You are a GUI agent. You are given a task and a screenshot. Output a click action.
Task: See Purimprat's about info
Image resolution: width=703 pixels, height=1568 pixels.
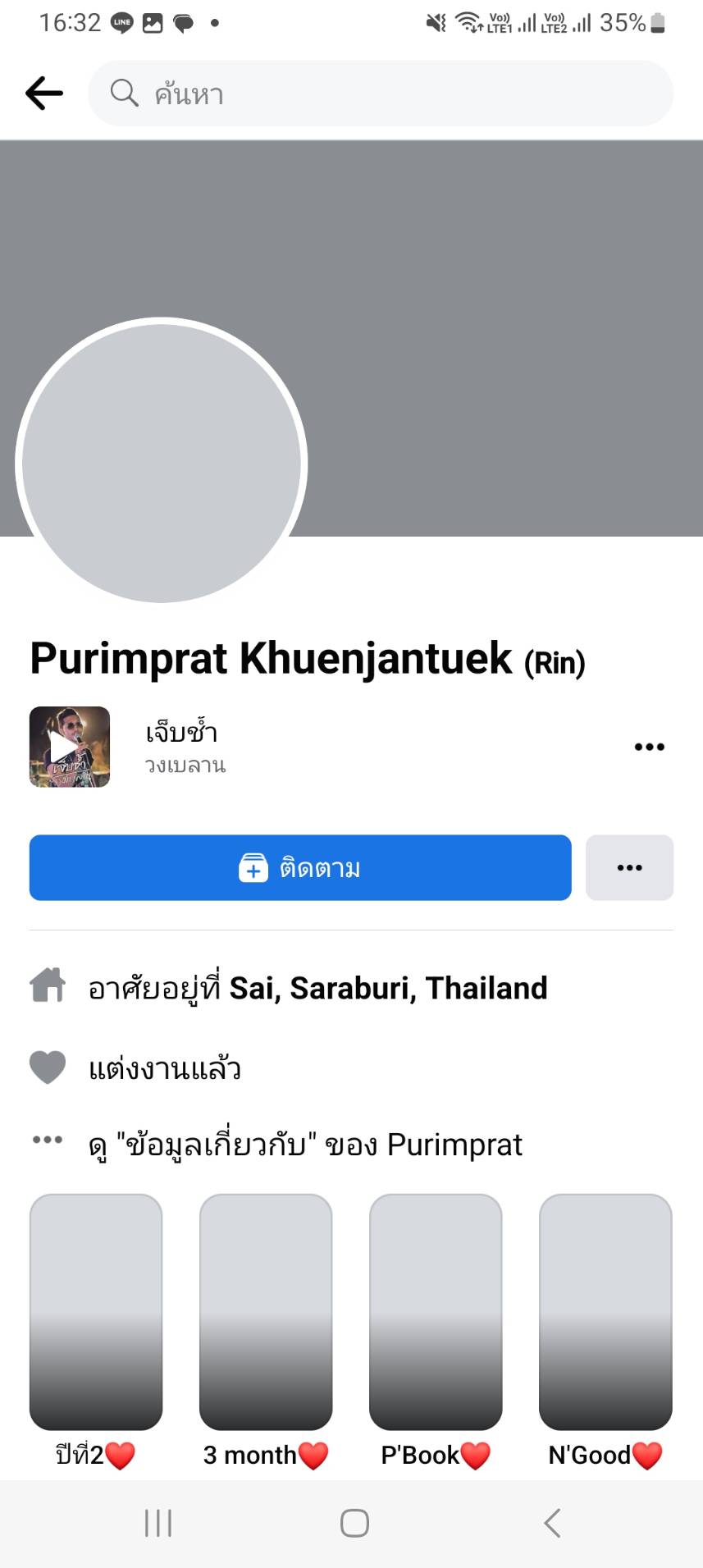[305, 1145]
